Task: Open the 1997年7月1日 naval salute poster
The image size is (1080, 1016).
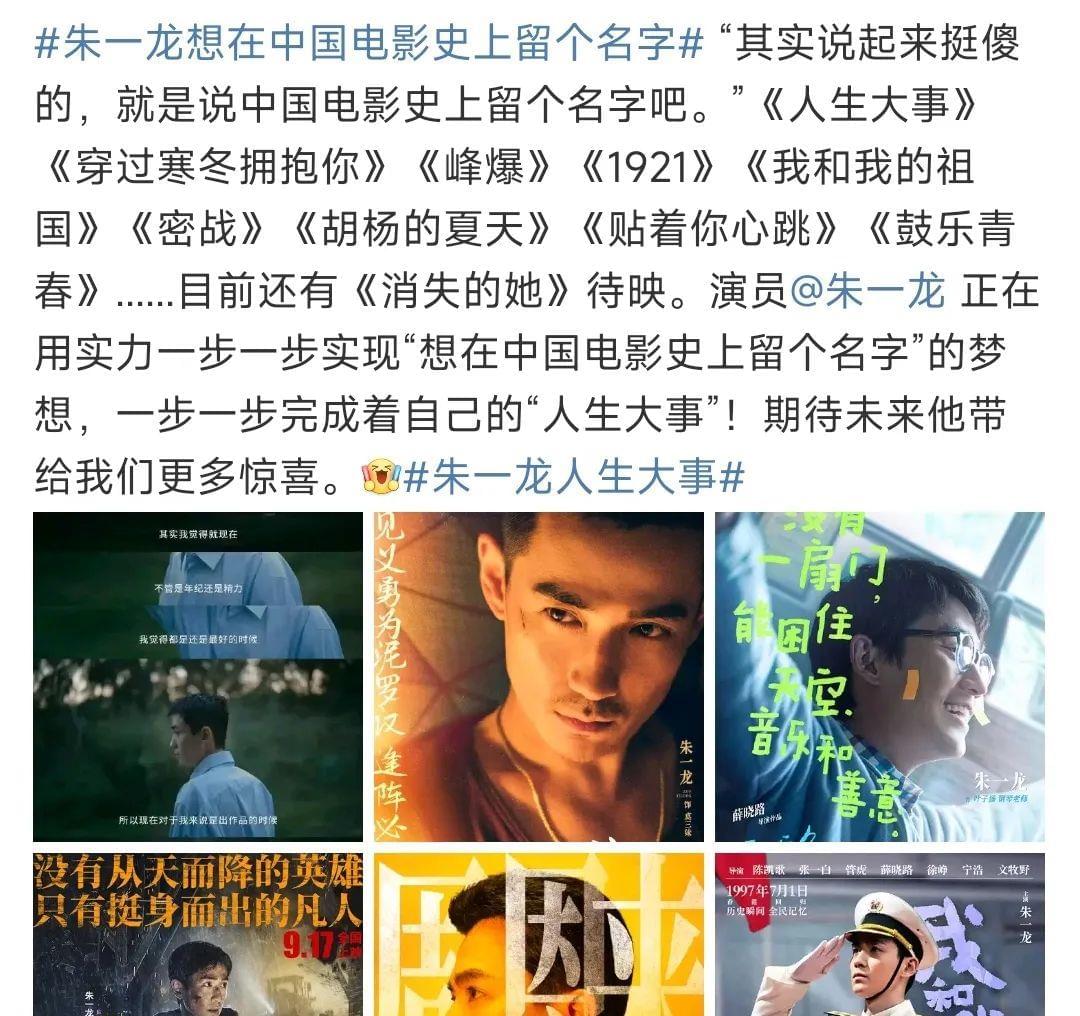Action: pos(879,934)
